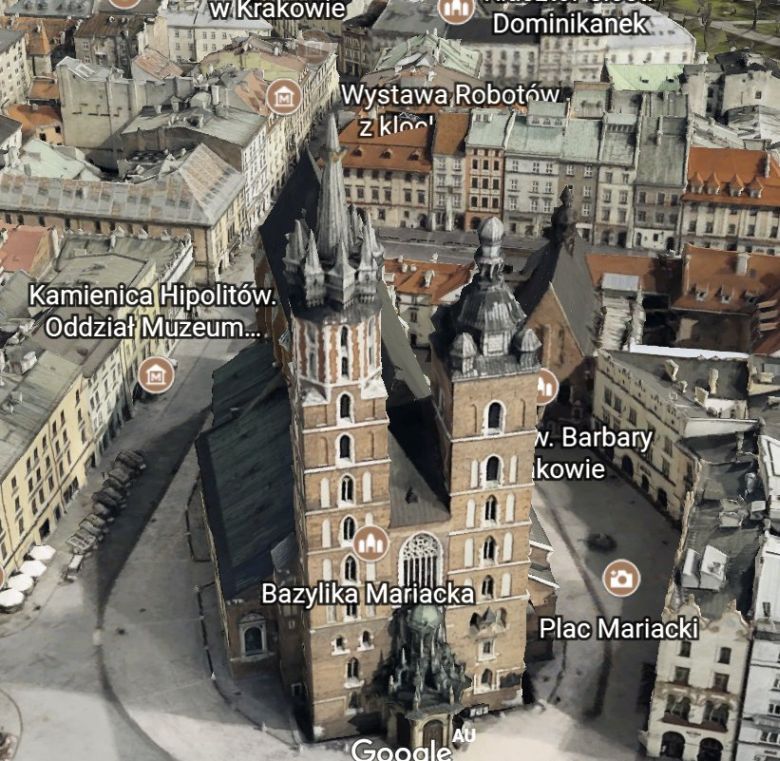Screen dimensions: 780x761
Task: Select the Dominikanek place marker
Action: pos(456,9)
